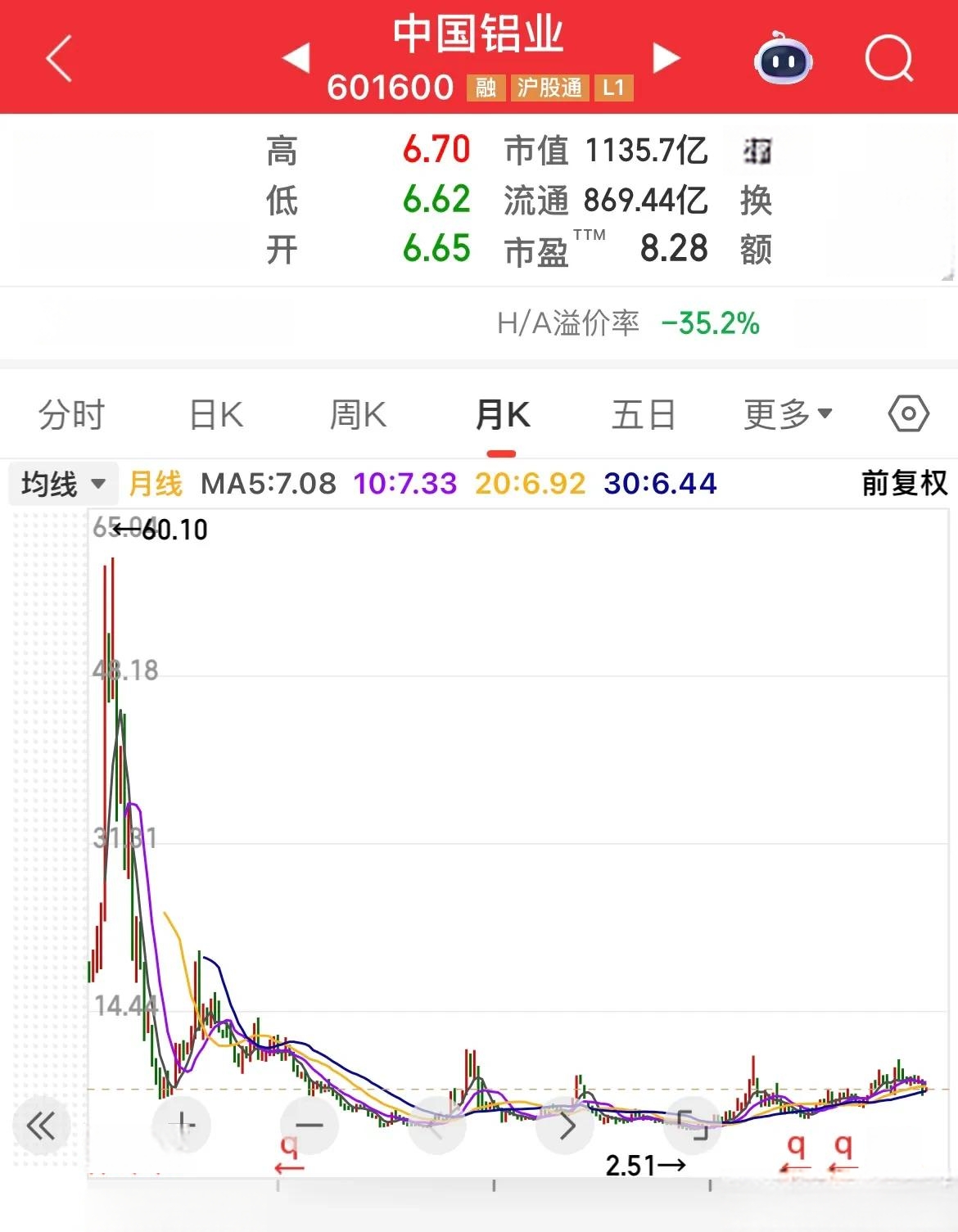Open chart settings hexagon icon
Screen dimensions: 958x1232
pyautogui.click(x=908, y=414)
